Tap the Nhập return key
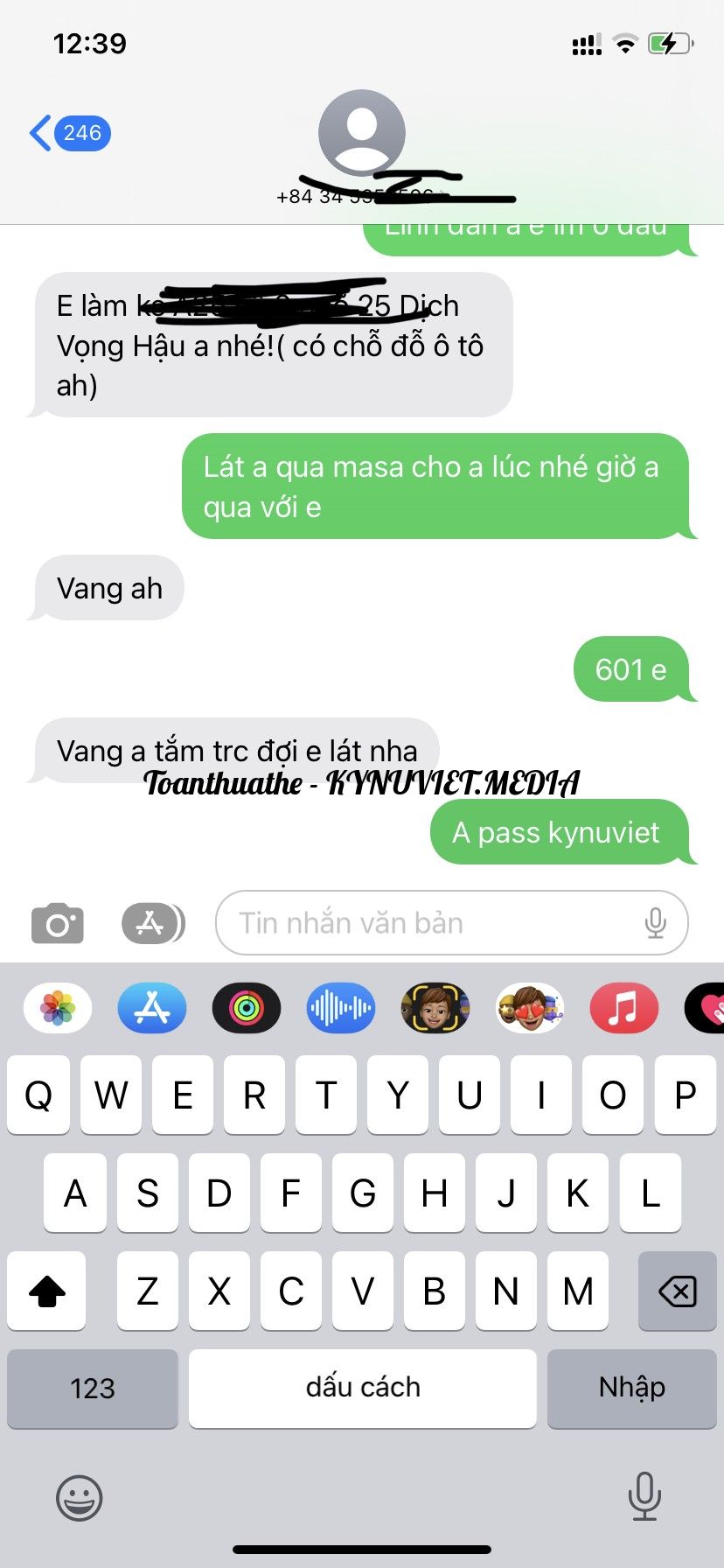Image resolution: width=724 pixels, height=1568 pixels. [x=631, y=1389]
